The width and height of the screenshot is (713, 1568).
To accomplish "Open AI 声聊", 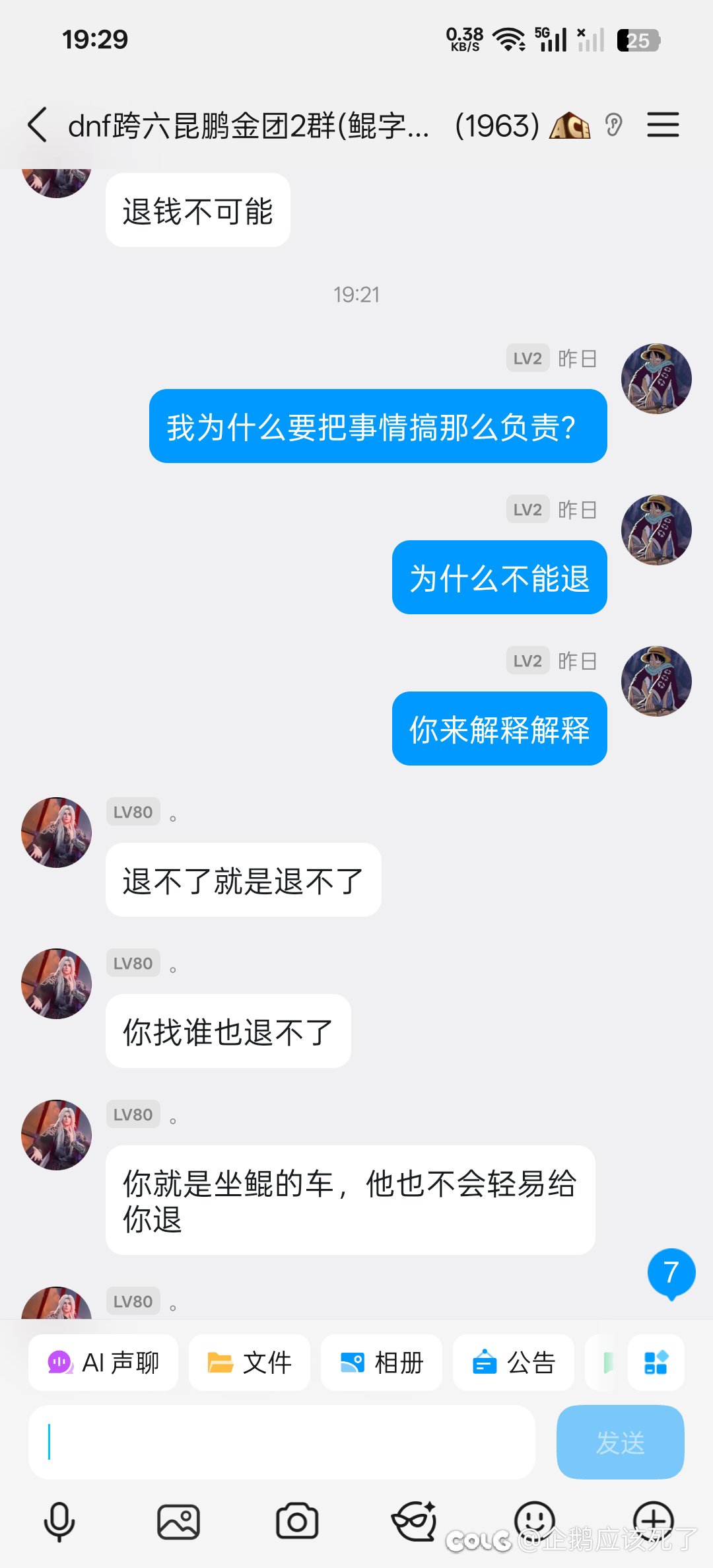I will (x=103, y=1363).
